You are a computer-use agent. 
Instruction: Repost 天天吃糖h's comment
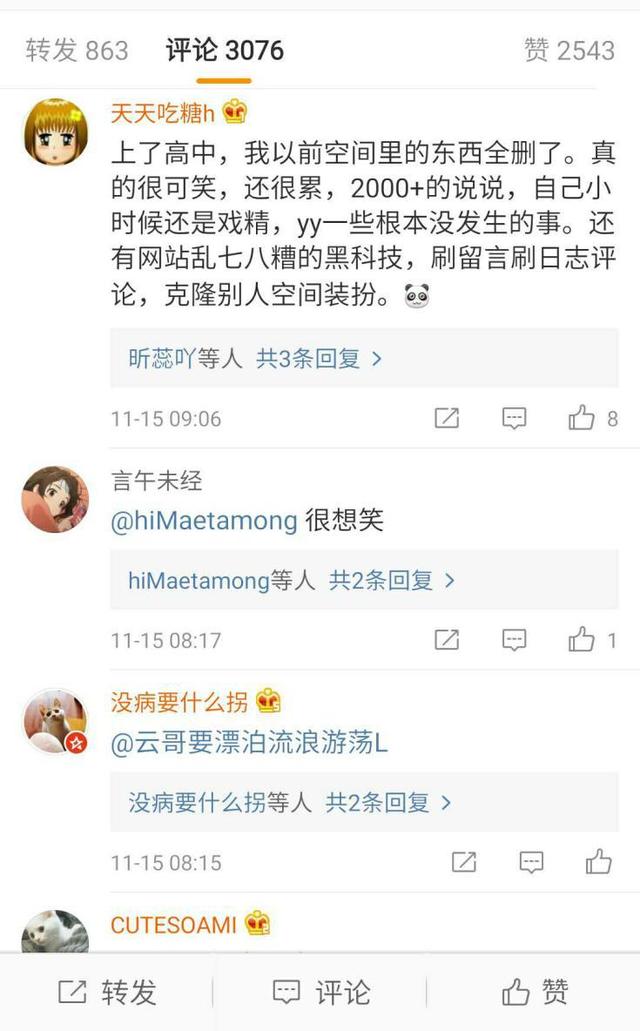[x=447, y=418]
